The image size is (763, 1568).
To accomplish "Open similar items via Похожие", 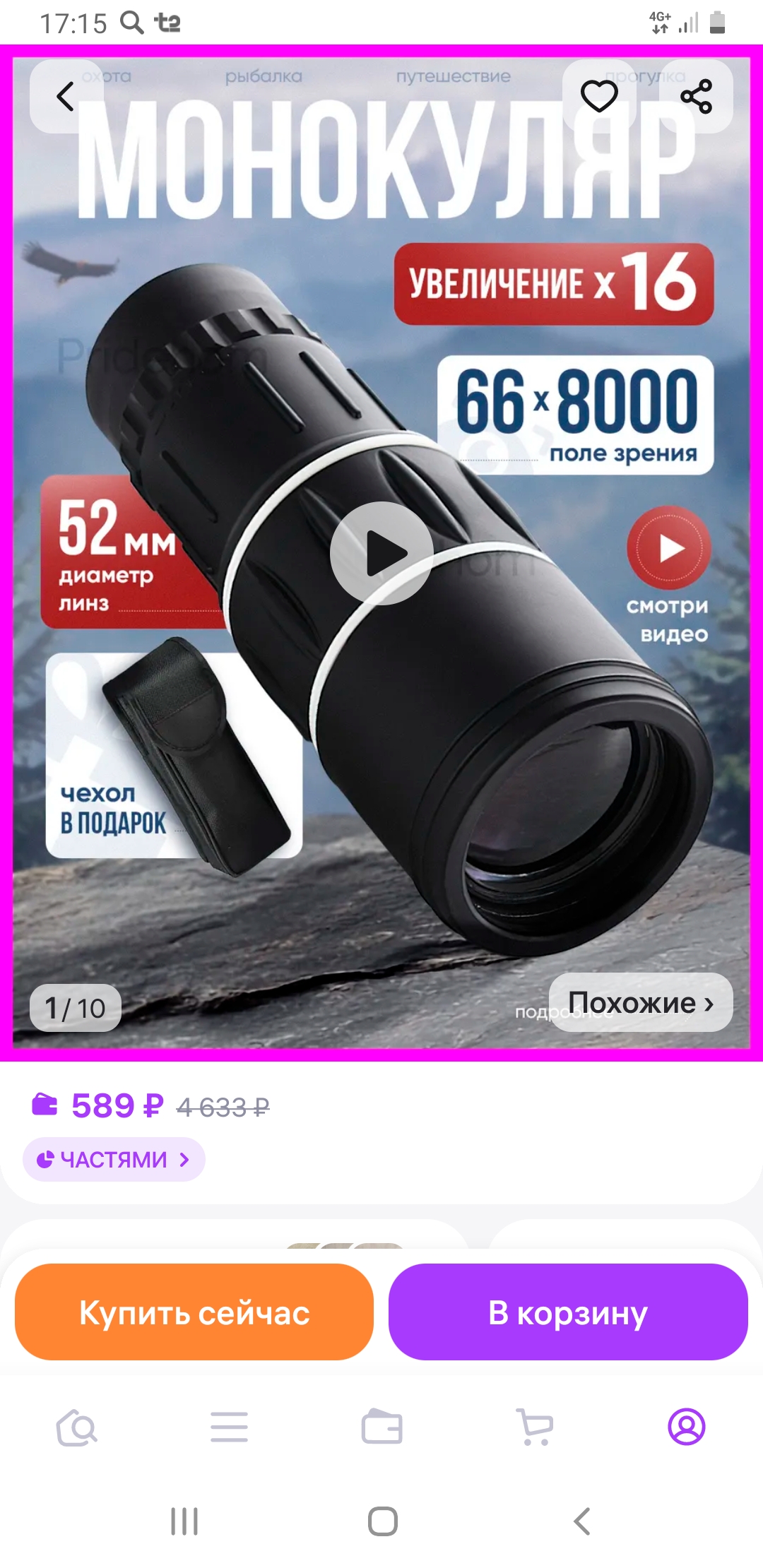I will pos(641,1002).
